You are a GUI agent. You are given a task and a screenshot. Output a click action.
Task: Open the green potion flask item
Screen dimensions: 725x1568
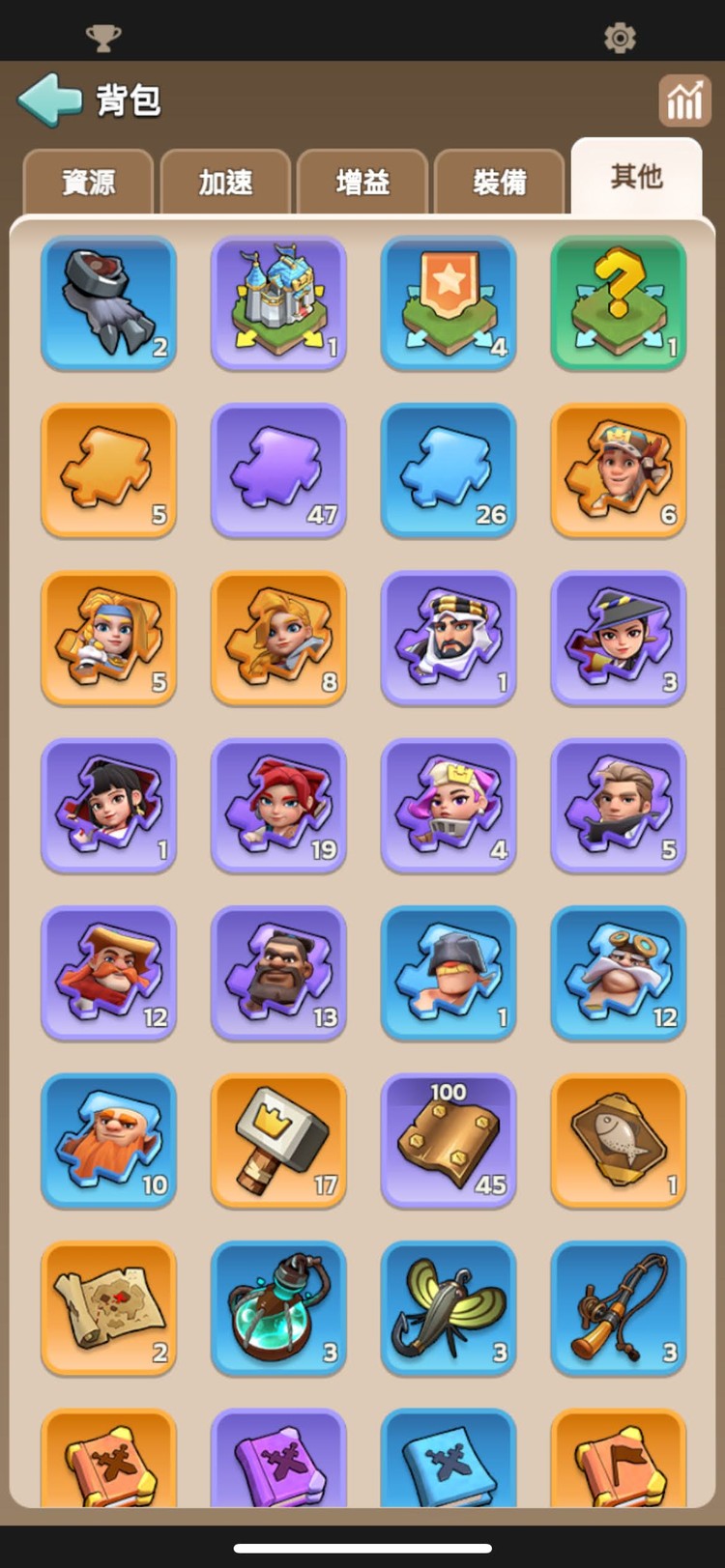(278, 1308)
